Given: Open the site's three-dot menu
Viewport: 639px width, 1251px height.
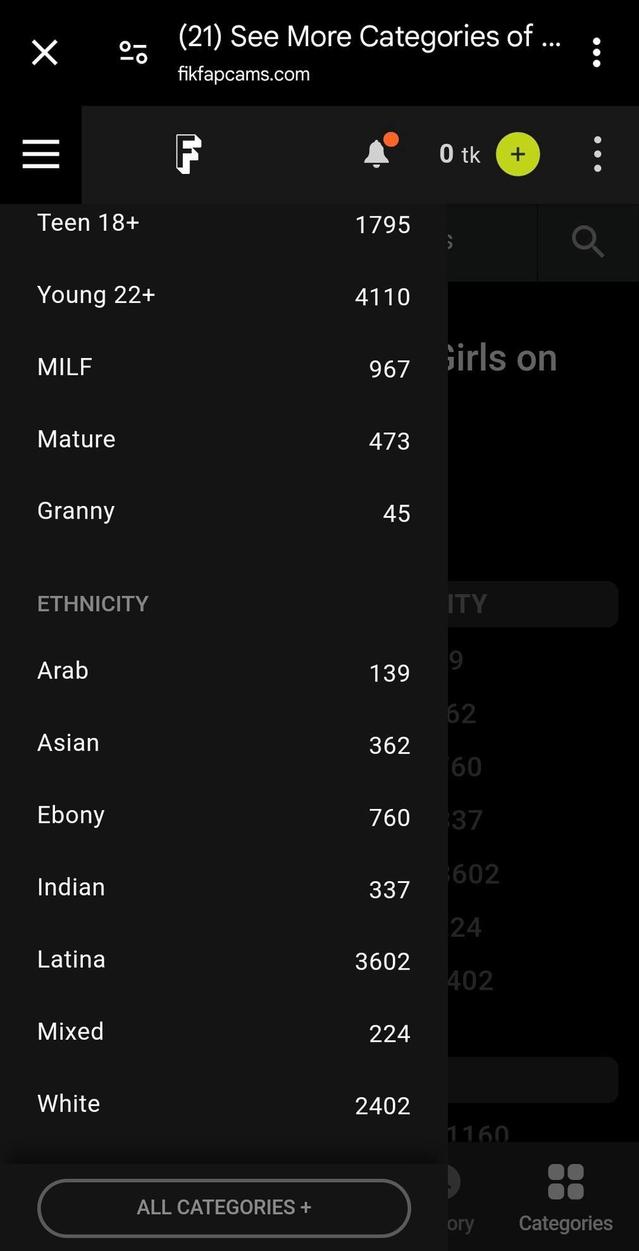Looking at the screenshot, I should (x=597, y=154).
